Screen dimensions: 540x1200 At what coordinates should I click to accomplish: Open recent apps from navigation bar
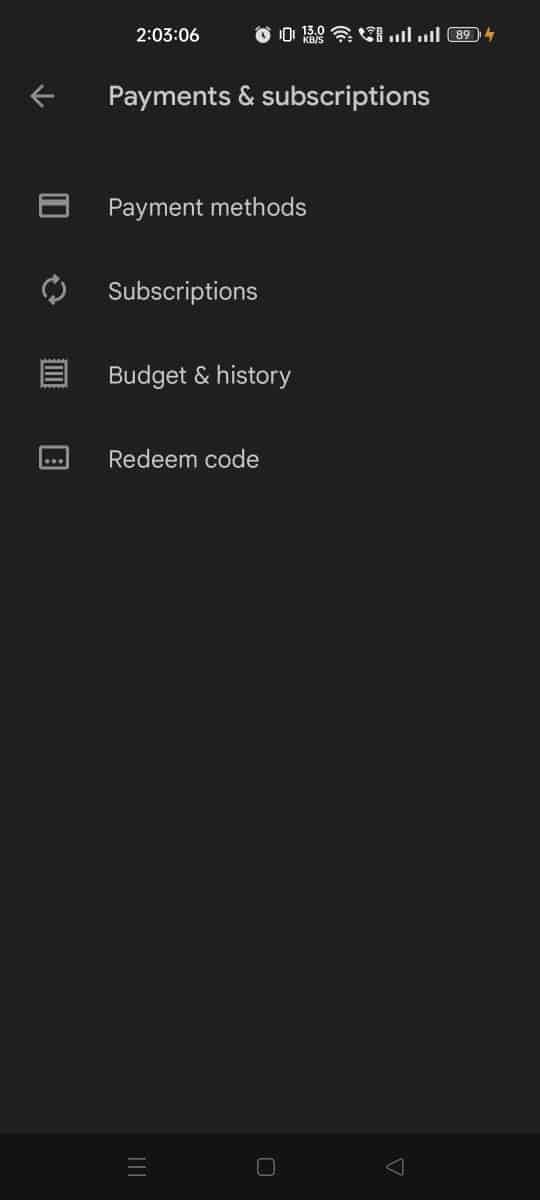click(x=138, y=1166)
